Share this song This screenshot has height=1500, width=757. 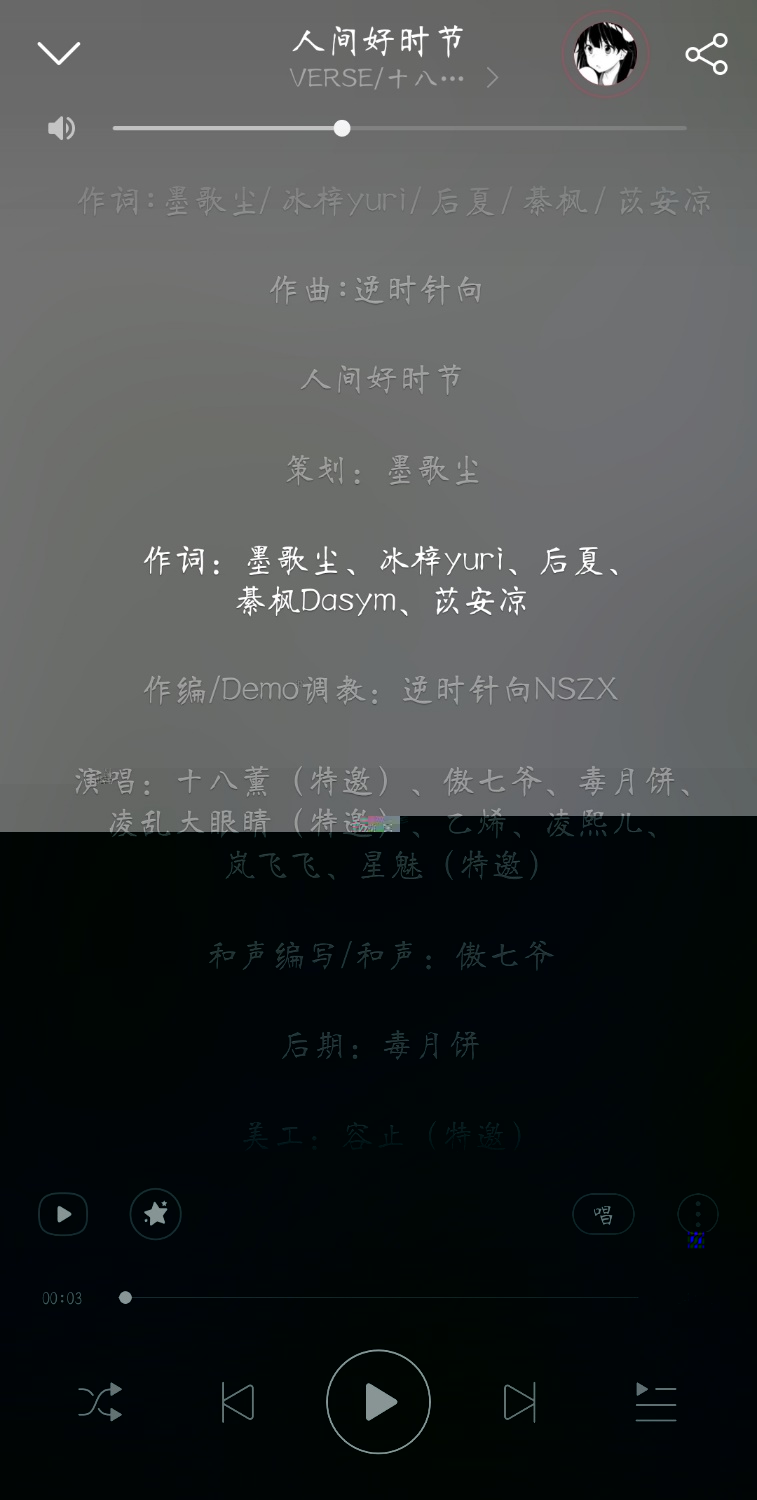point(706,54)
